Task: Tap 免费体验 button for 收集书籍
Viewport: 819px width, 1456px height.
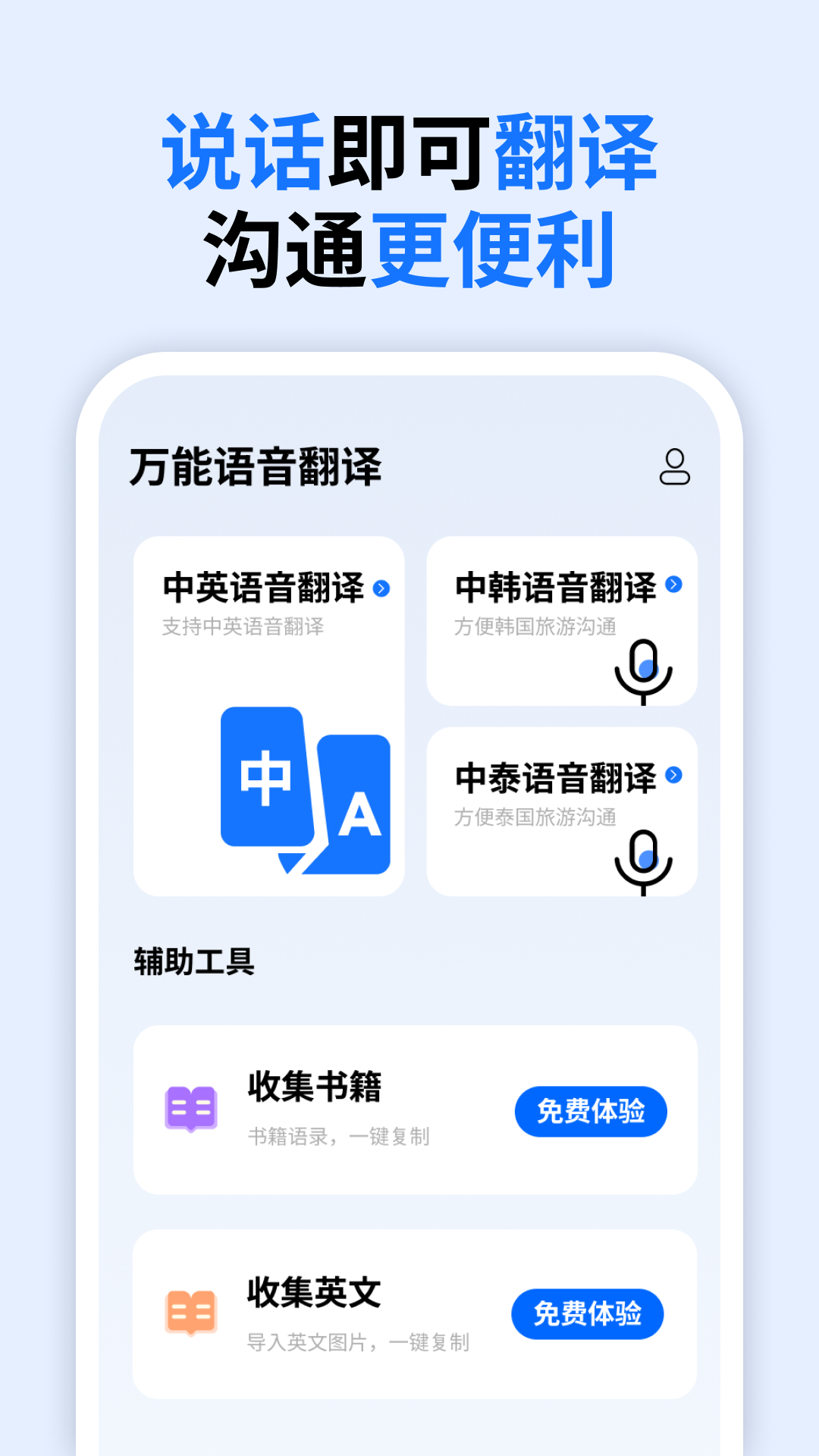Action: [591, 1111]
